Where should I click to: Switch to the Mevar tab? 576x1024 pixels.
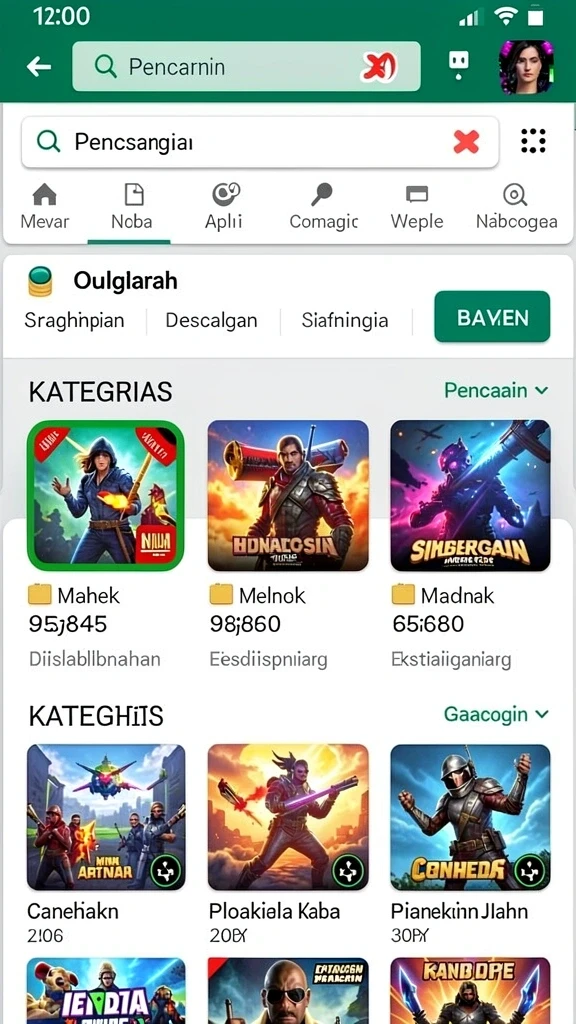(44, 206)
